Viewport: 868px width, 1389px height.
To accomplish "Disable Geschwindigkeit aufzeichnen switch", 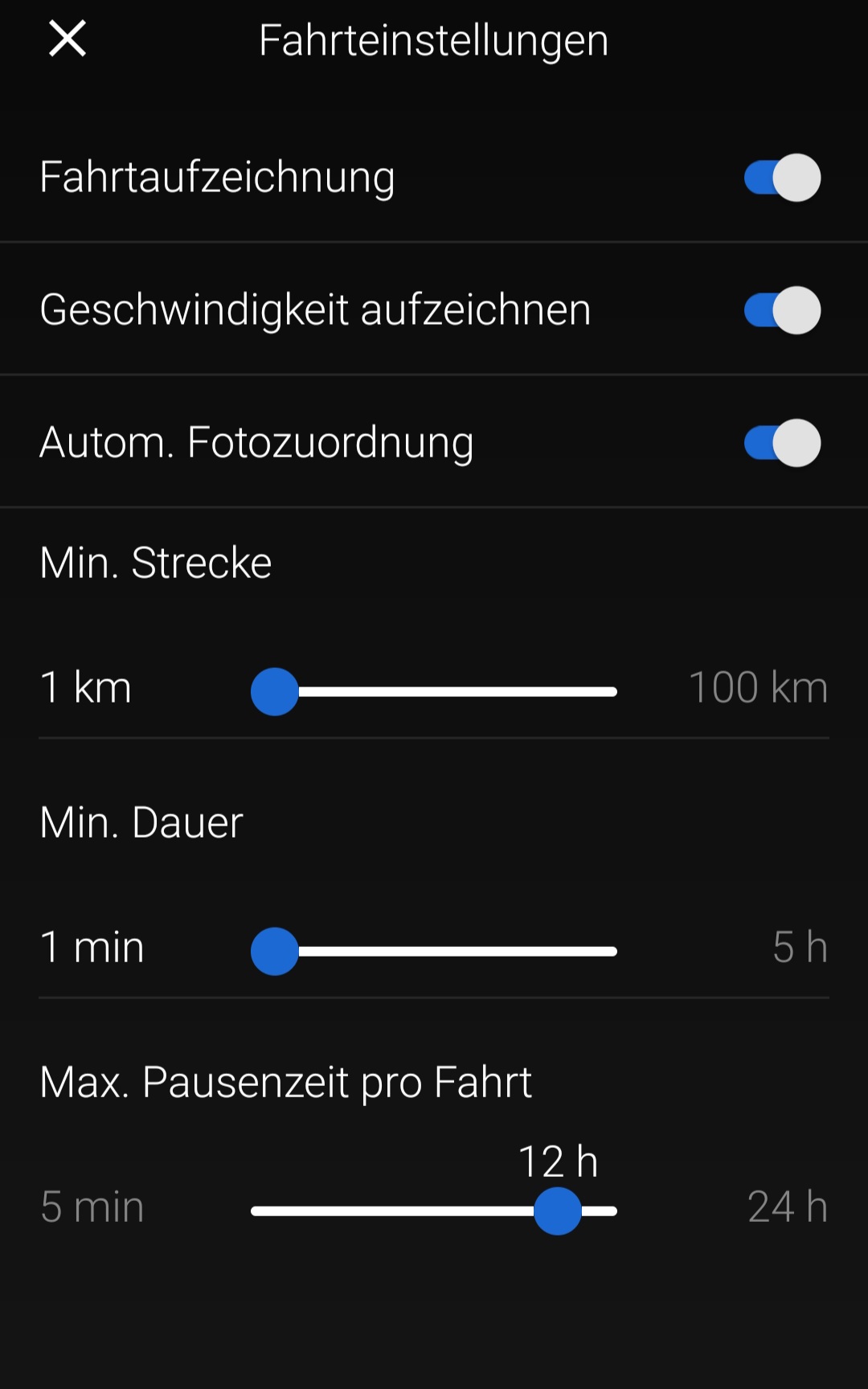I will coord(781,310).
